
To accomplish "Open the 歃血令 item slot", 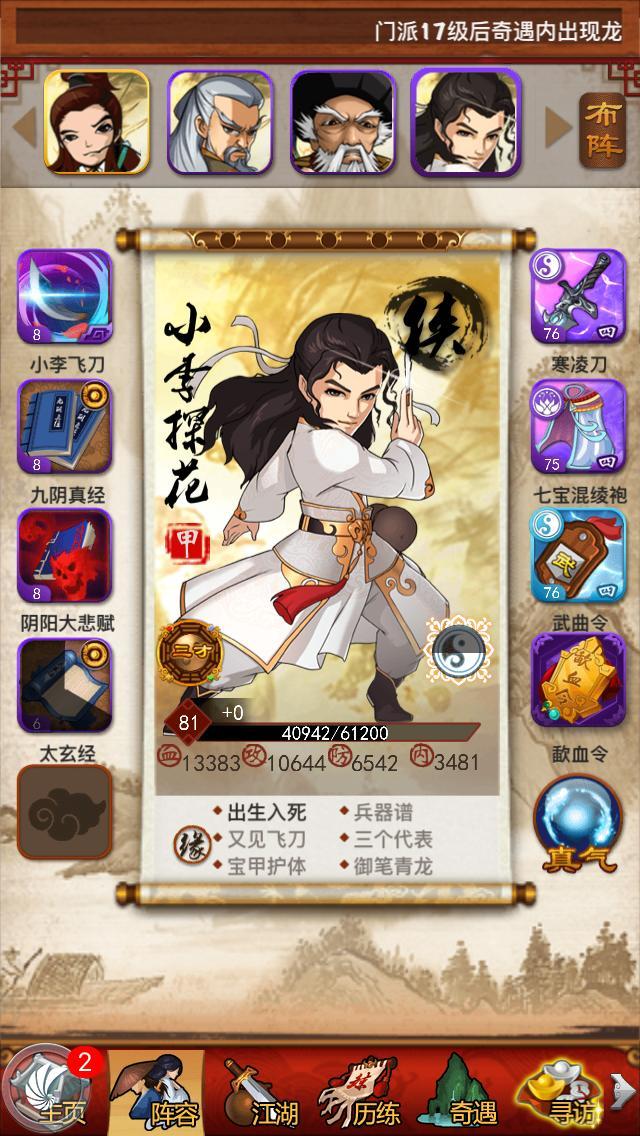I will pos(577,685).
